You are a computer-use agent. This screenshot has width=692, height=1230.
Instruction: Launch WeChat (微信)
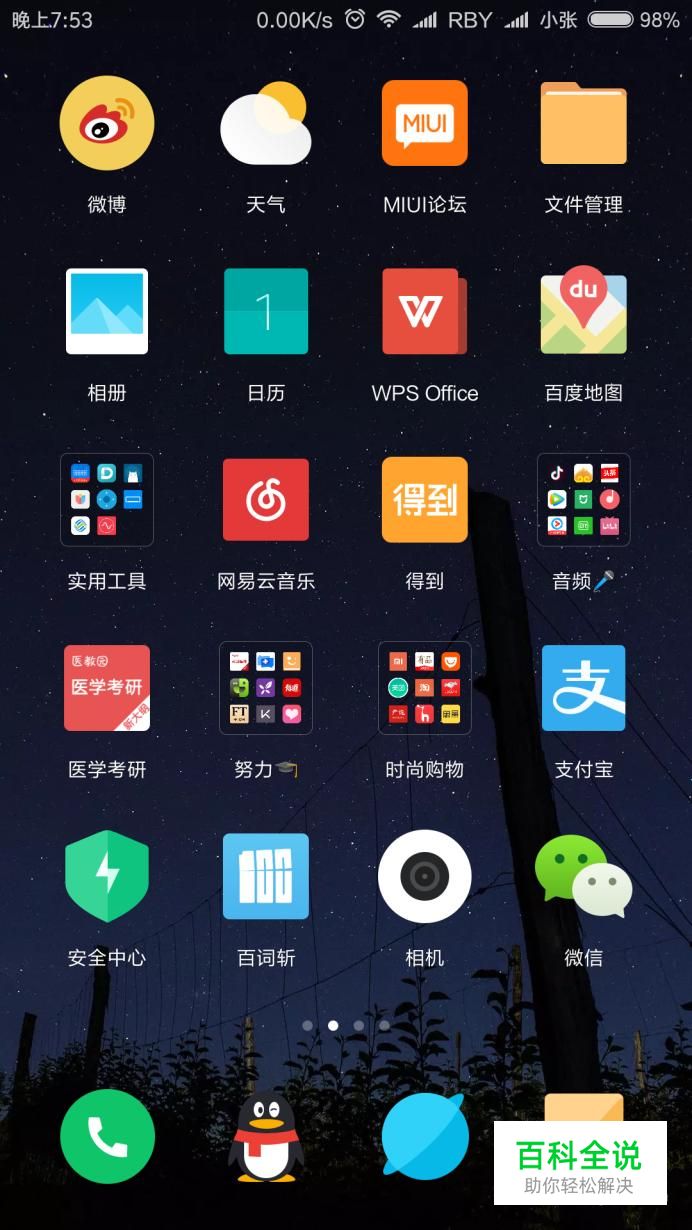click(583, 876)
